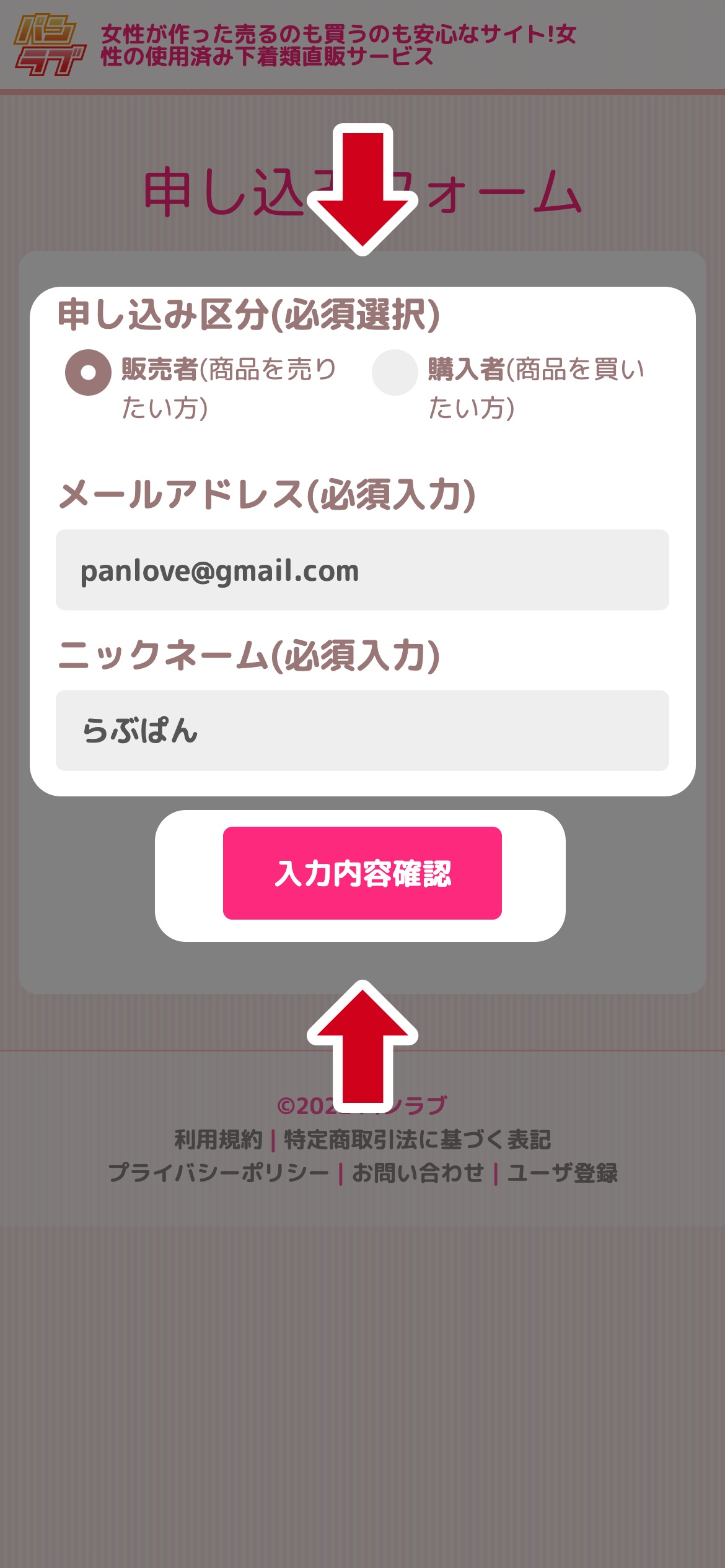Open the プライバシーポリシー link
The width and height of the screenshot is (725, 1568).
click(x=218, y=1173)
